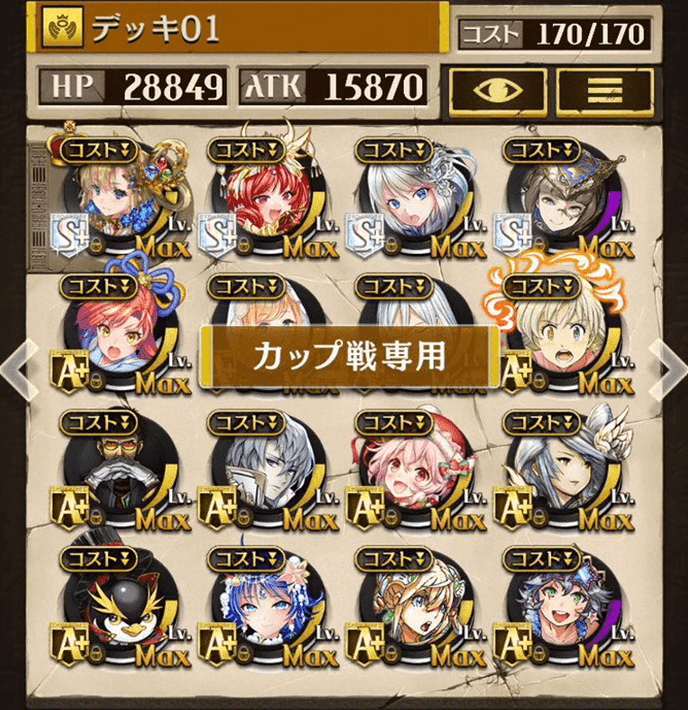688x710 pixels.
Task: Select the crowned blonde leader character card
Action: click(117, 202)
